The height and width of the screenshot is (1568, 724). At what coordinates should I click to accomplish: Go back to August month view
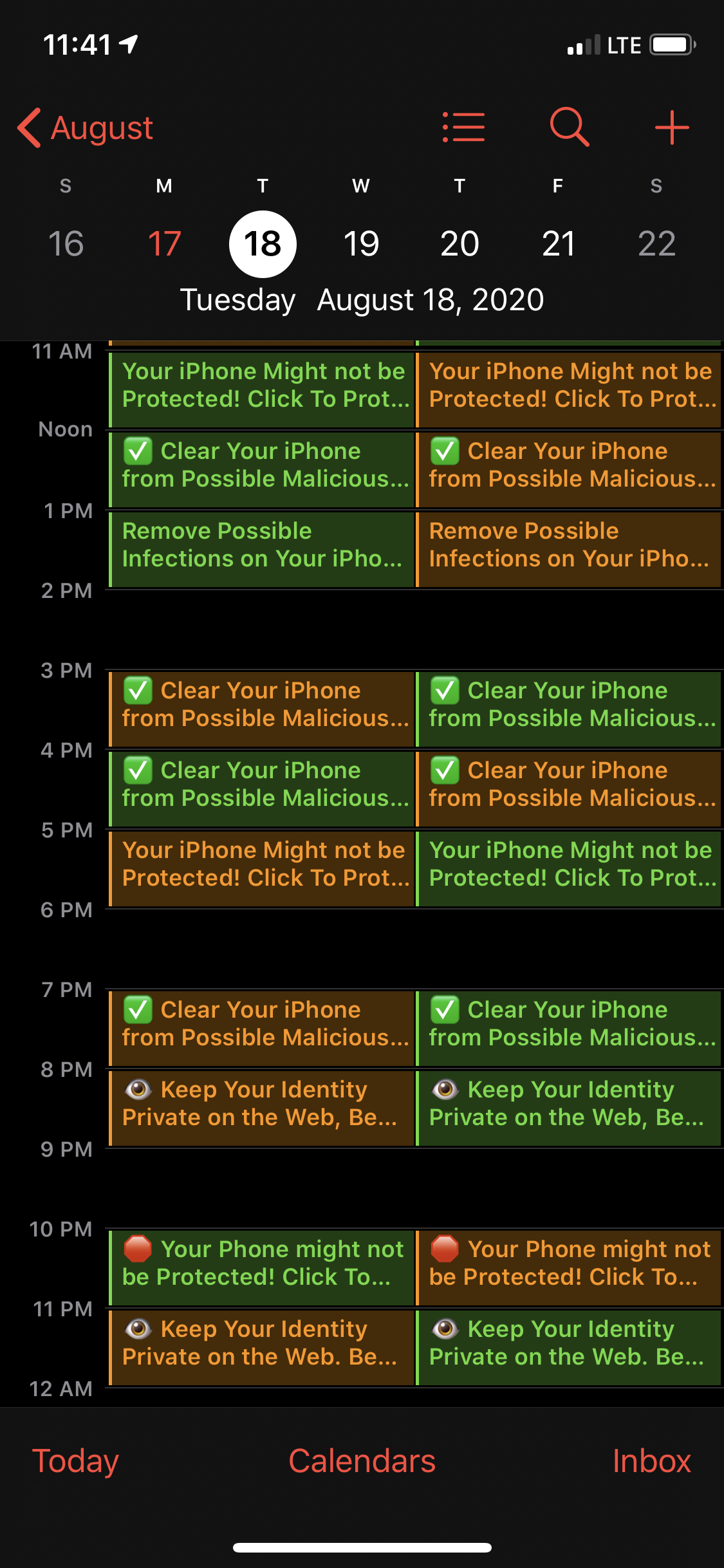click(85, 127)
